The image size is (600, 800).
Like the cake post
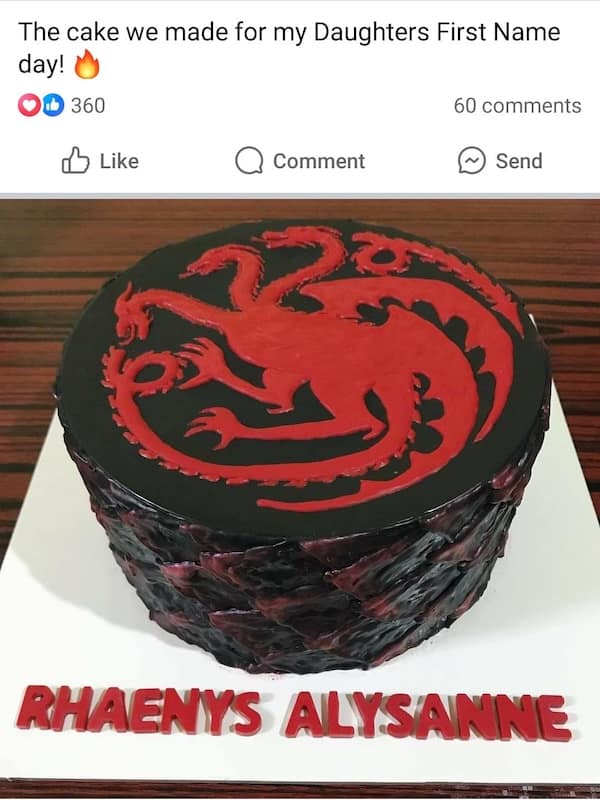[100, 161]
